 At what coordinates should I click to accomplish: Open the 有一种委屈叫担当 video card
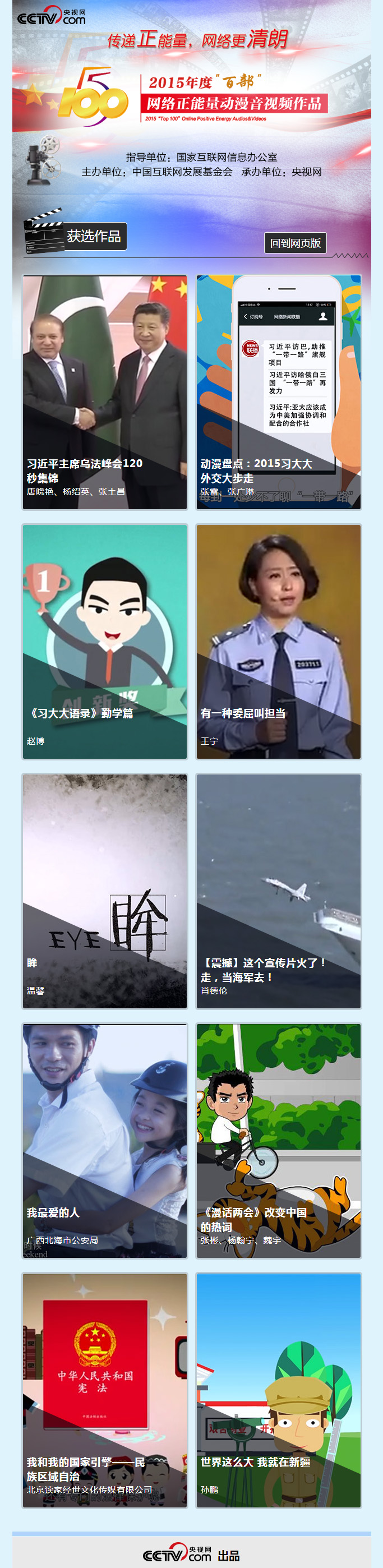coord(278,642)
